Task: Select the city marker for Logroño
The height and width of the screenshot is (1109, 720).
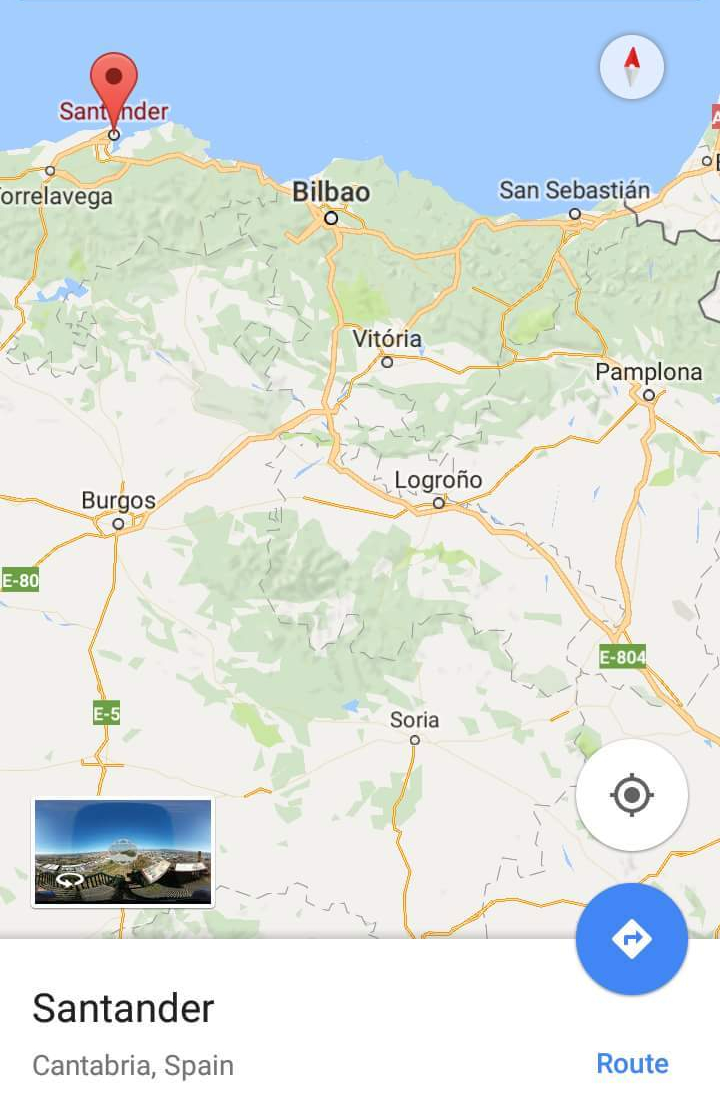Action: click(x=437, y=503)
